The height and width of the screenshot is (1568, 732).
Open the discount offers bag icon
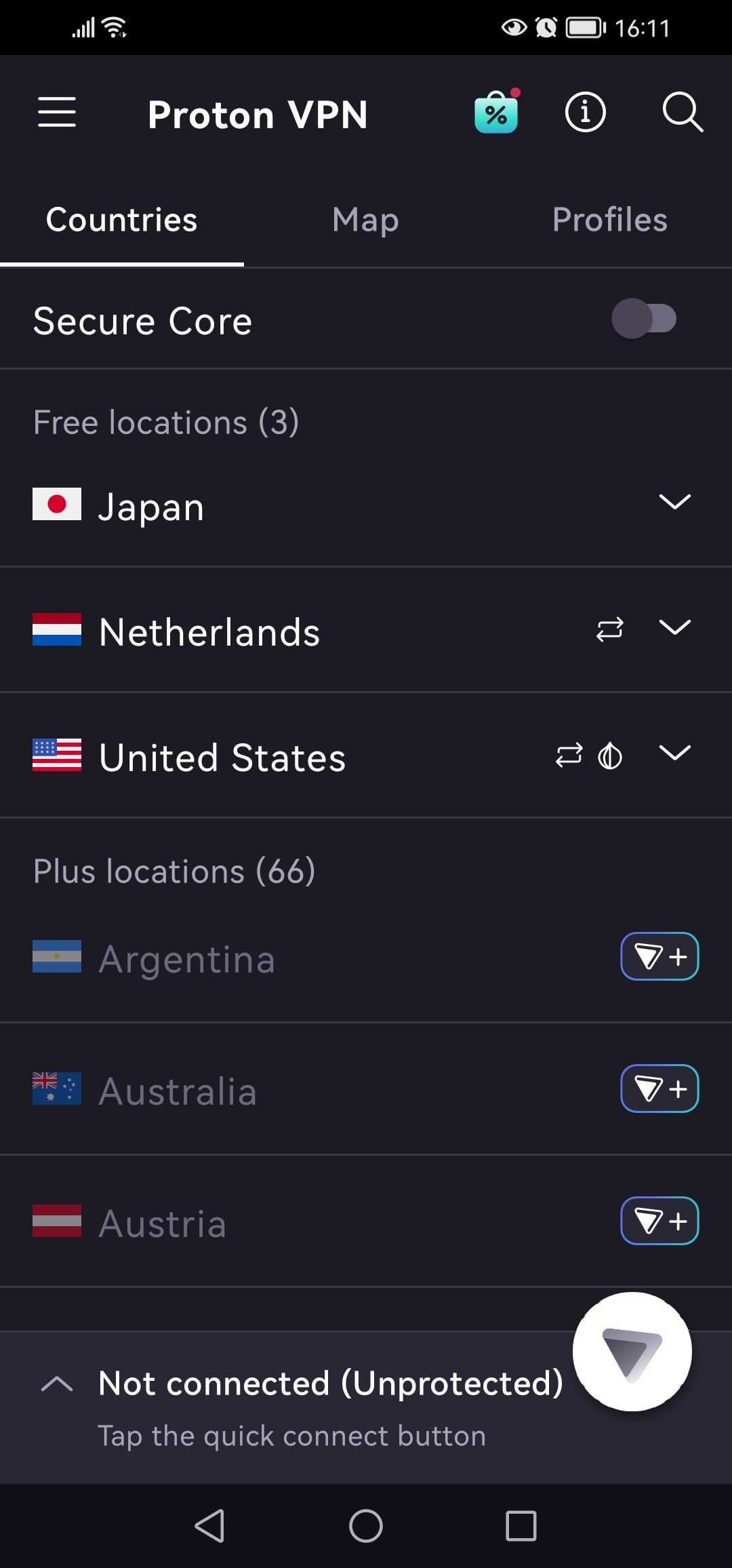[497, 112]
